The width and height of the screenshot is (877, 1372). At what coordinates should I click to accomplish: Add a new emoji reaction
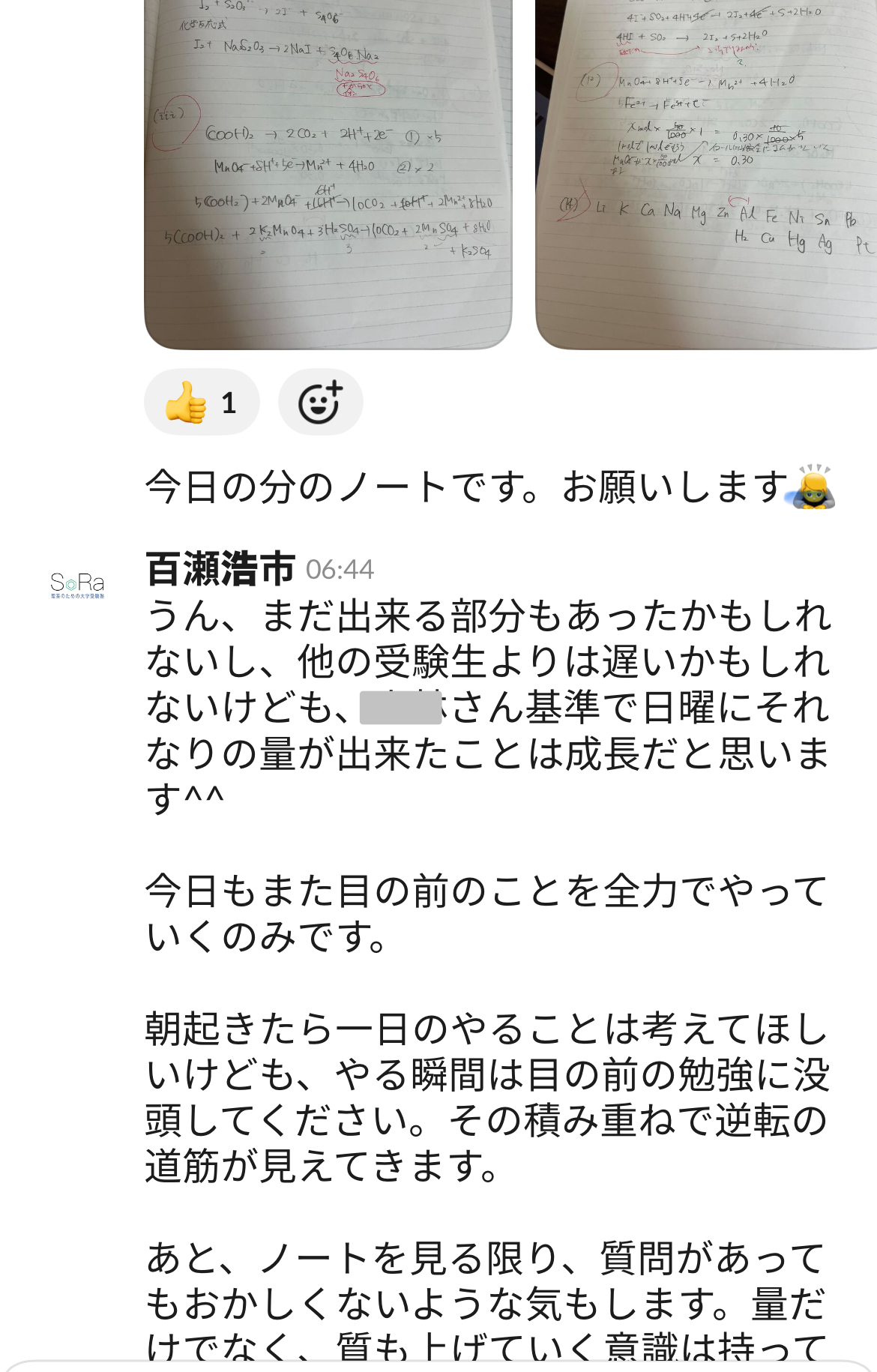[320, 403]
